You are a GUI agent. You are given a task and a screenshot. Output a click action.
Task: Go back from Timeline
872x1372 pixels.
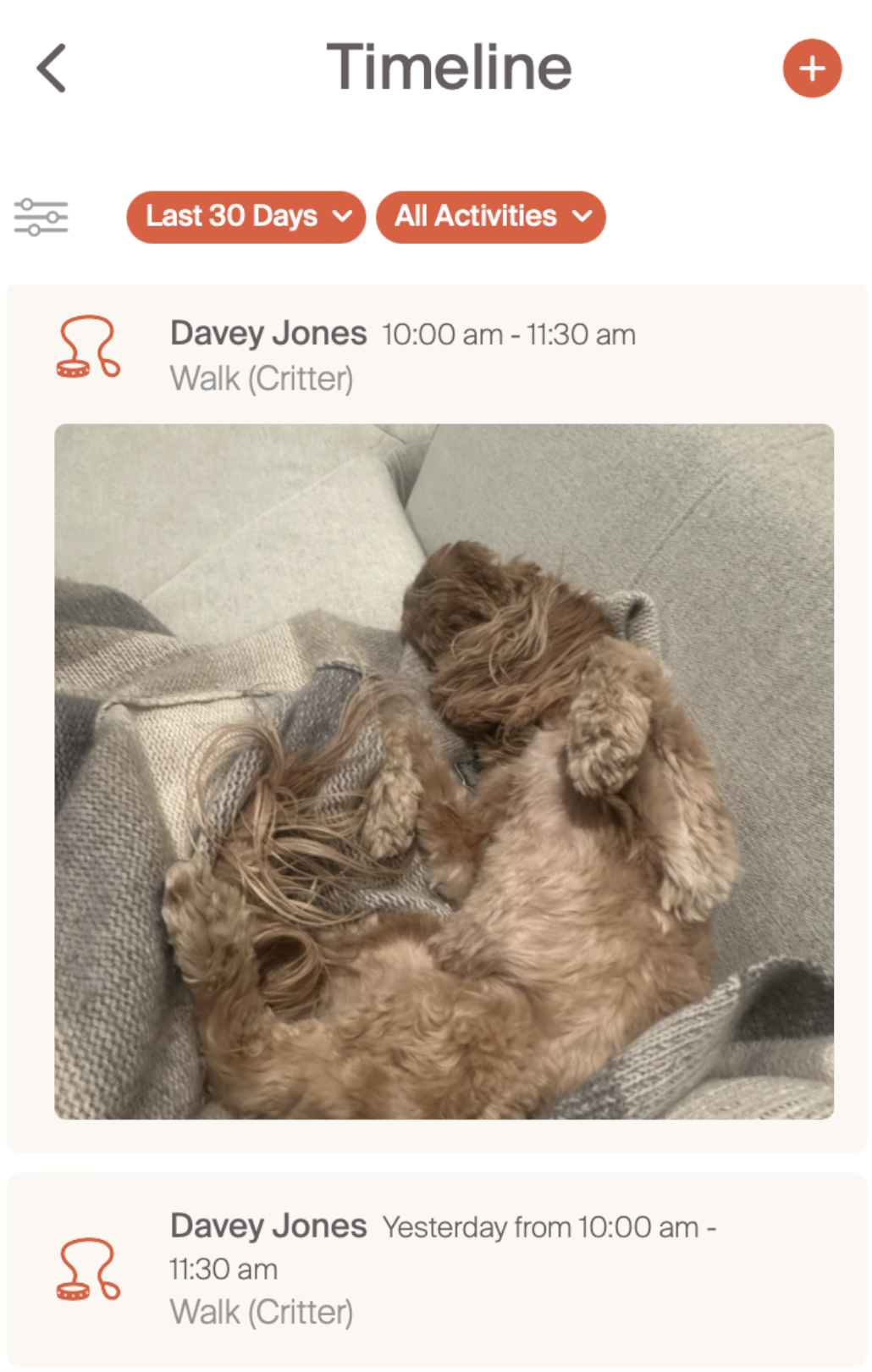[52, 69]
